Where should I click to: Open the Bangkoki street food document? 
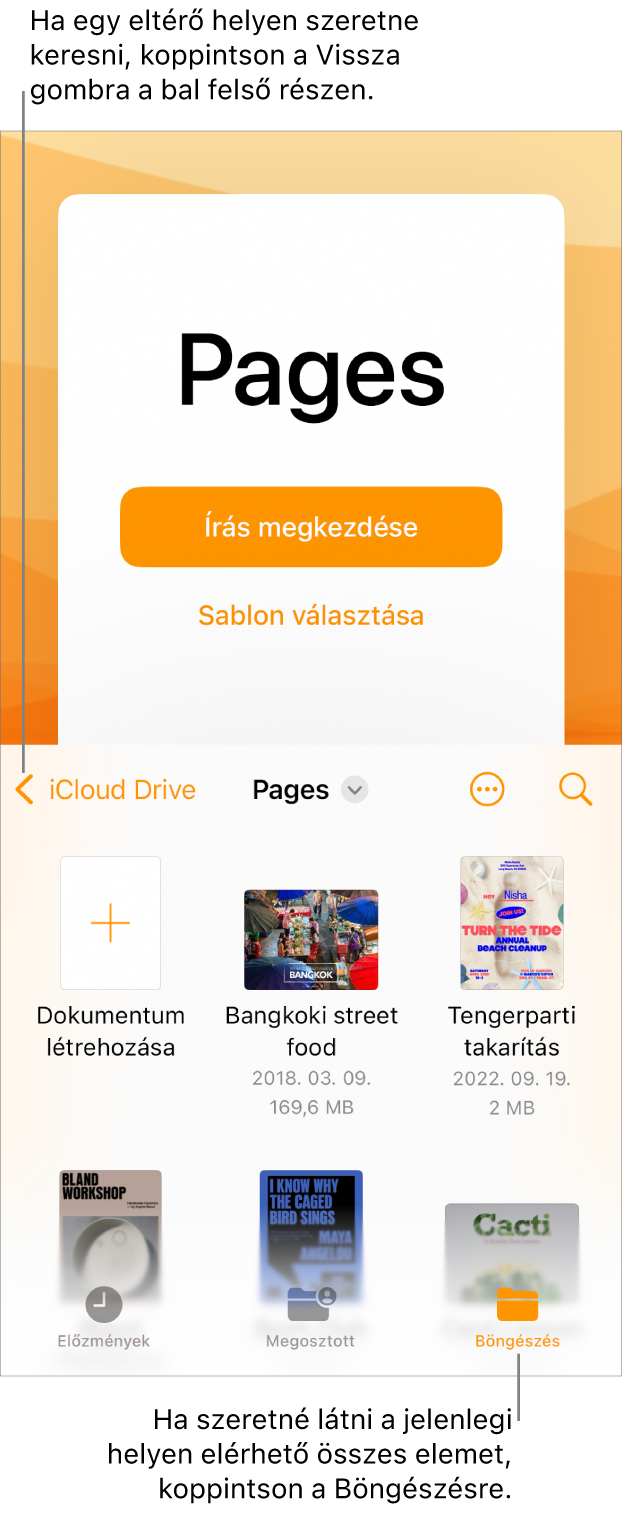[311, 940]
